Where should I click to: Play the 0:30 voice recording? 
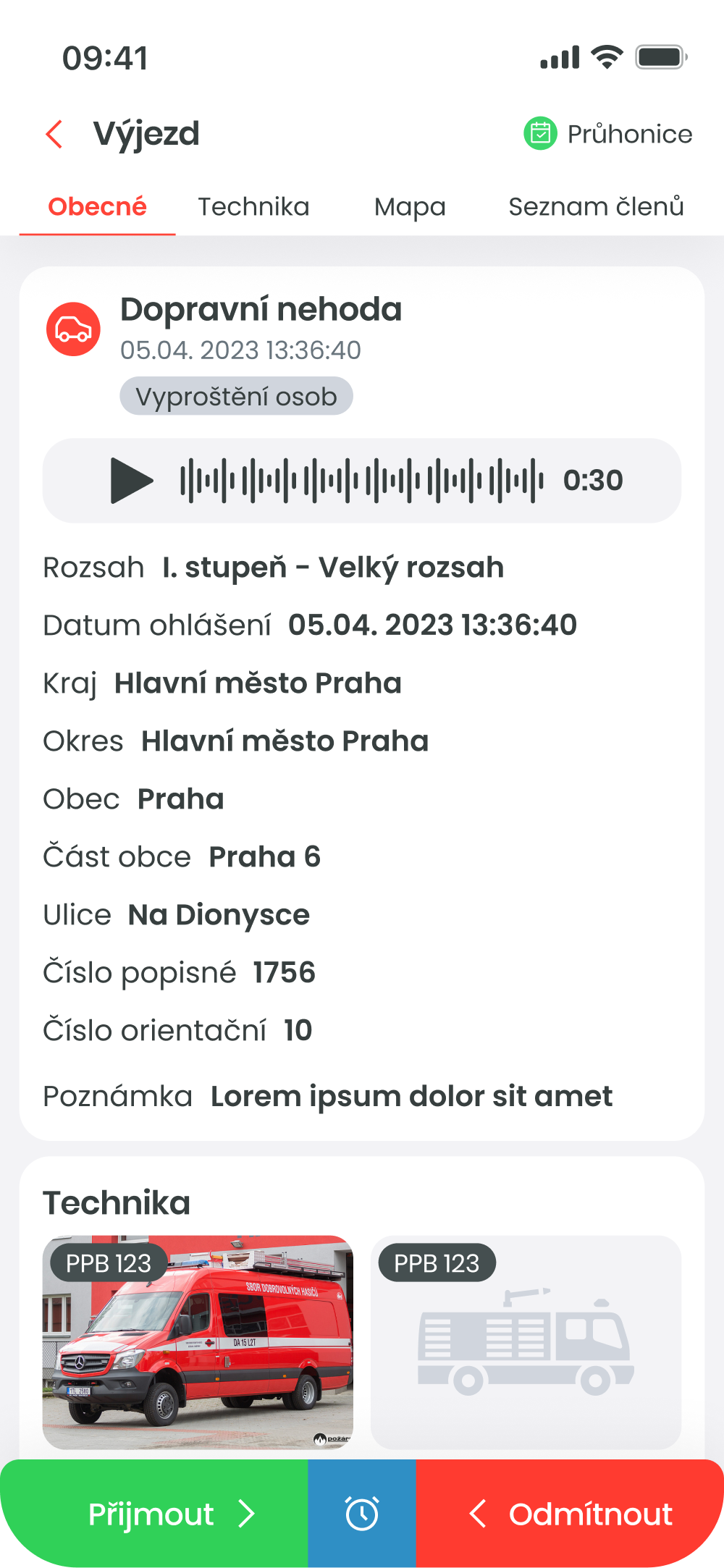point(131,480)
